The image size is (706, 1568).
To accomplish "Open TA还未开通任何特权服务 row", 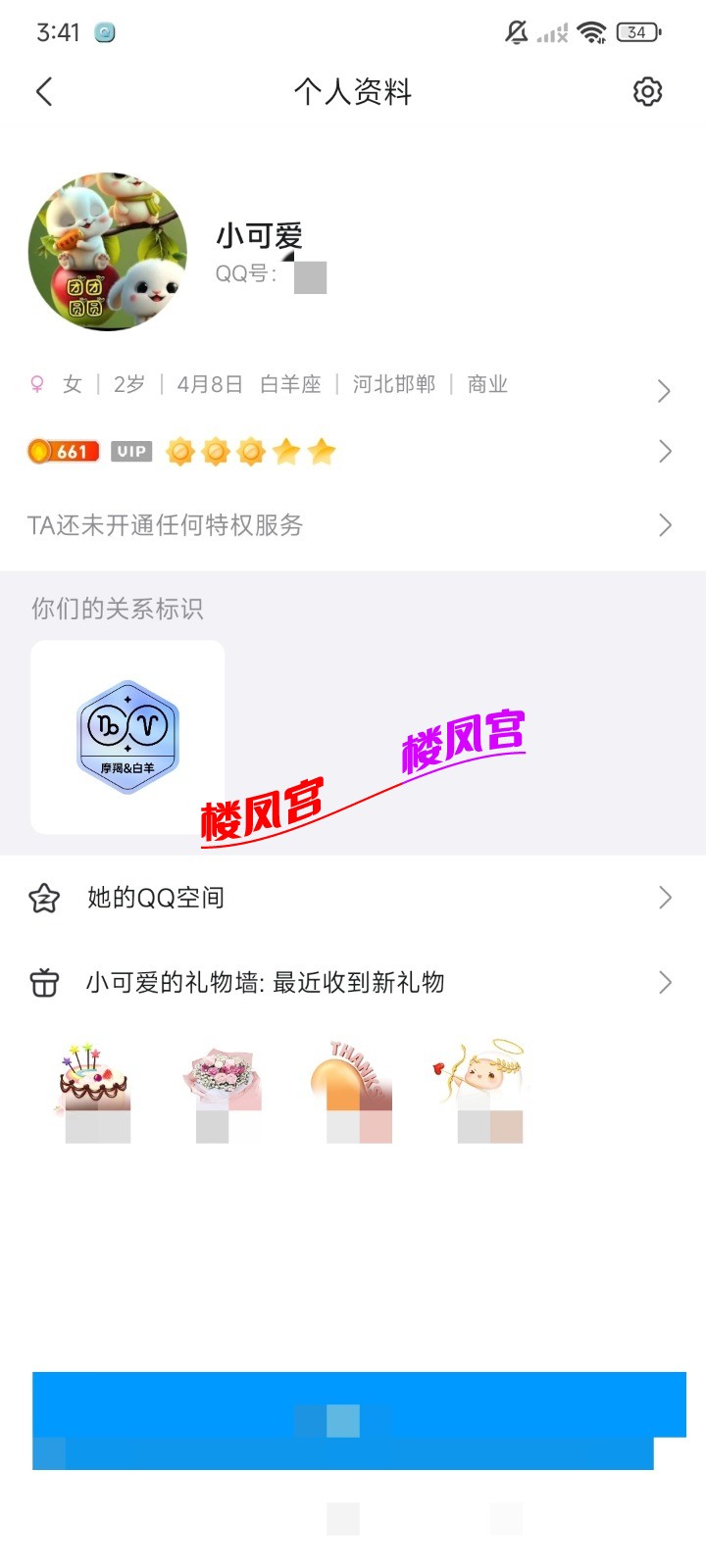I will click(353, 525).
